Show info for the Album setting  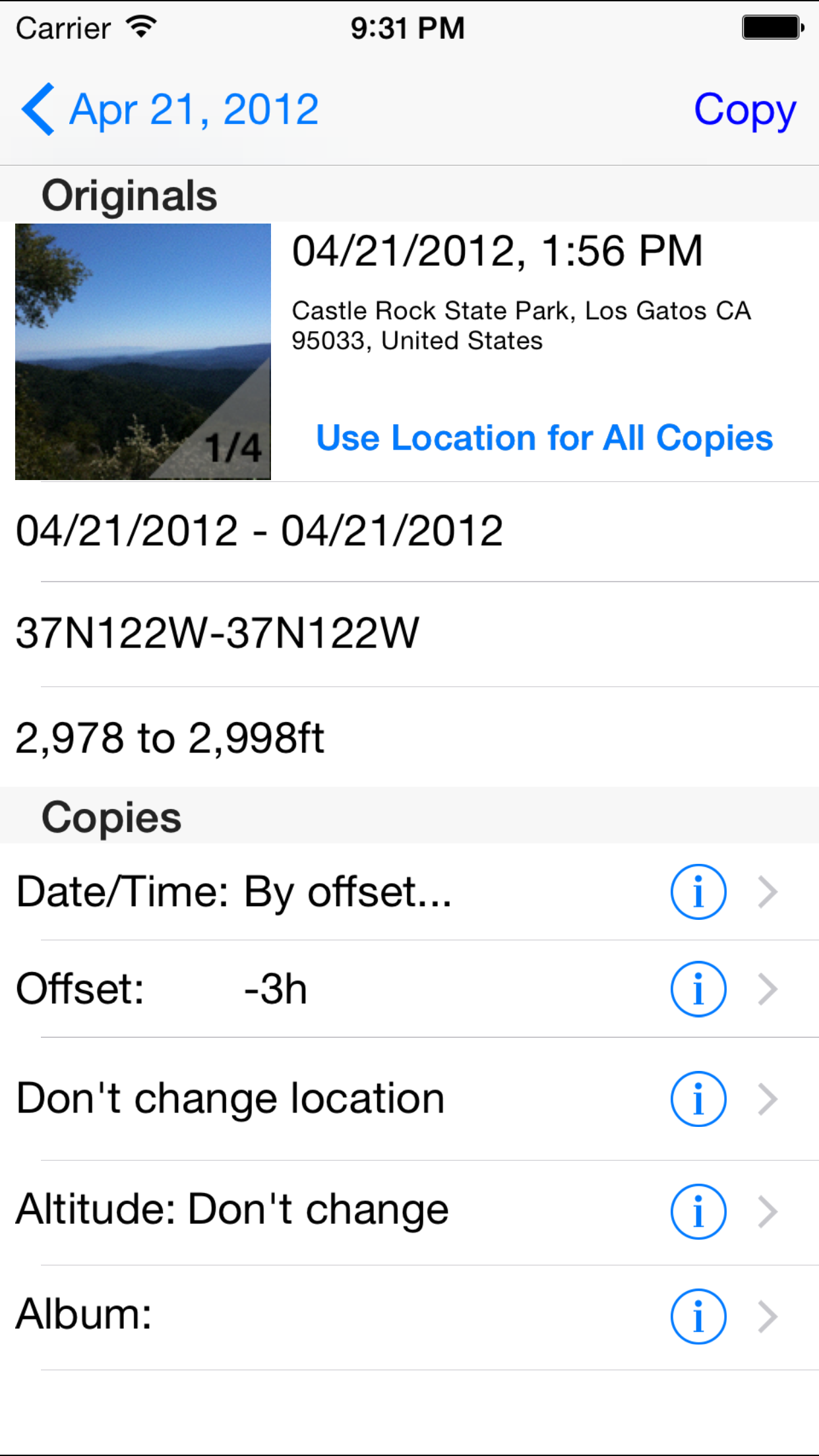point(698,1316)
